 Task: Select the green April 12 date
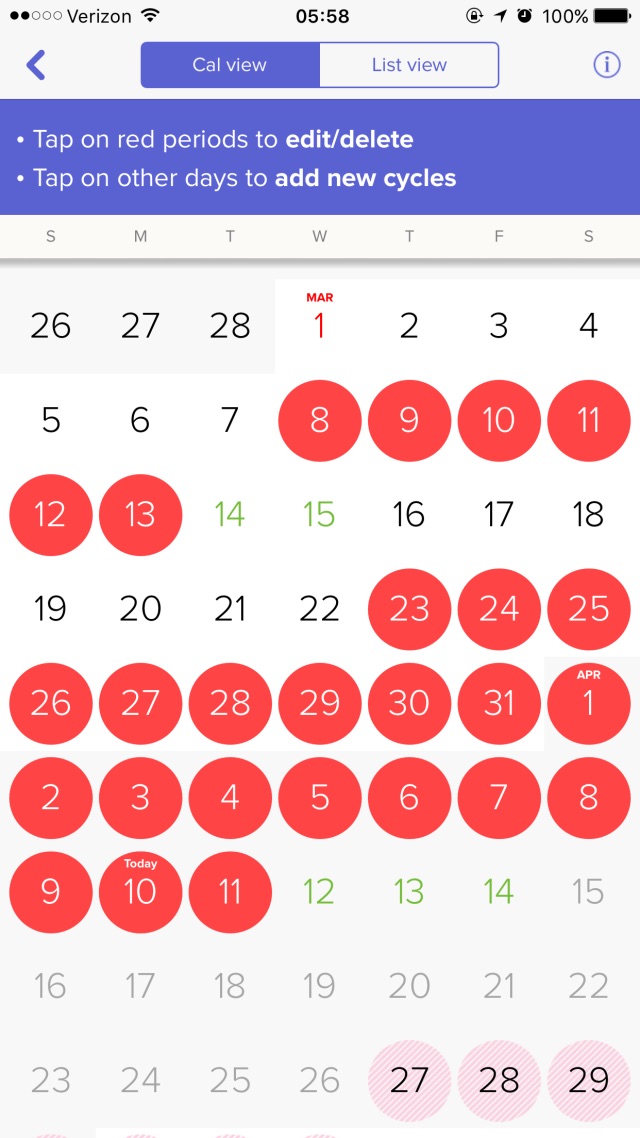319,892
